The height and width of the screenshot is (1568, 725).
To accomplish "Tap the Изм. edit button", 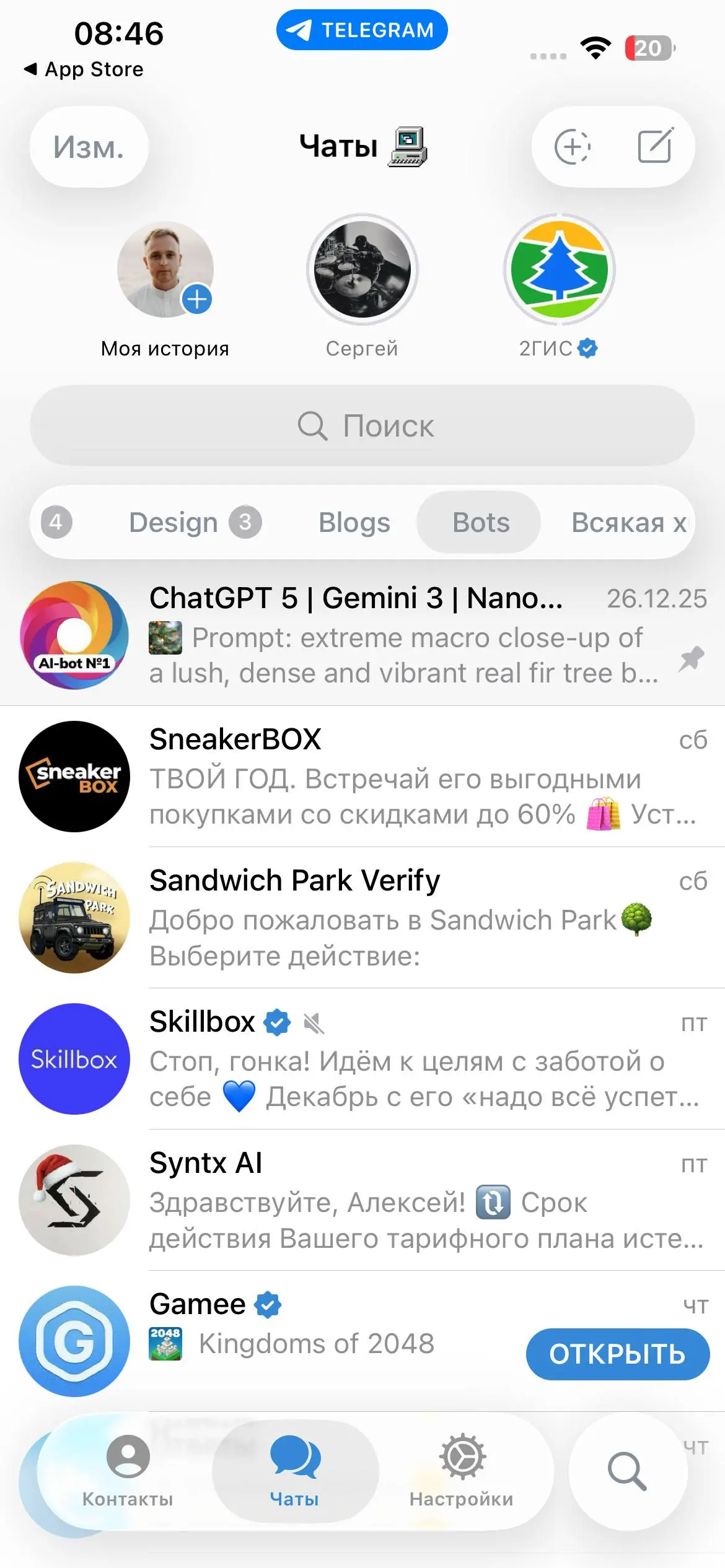I will coord(88,147).
